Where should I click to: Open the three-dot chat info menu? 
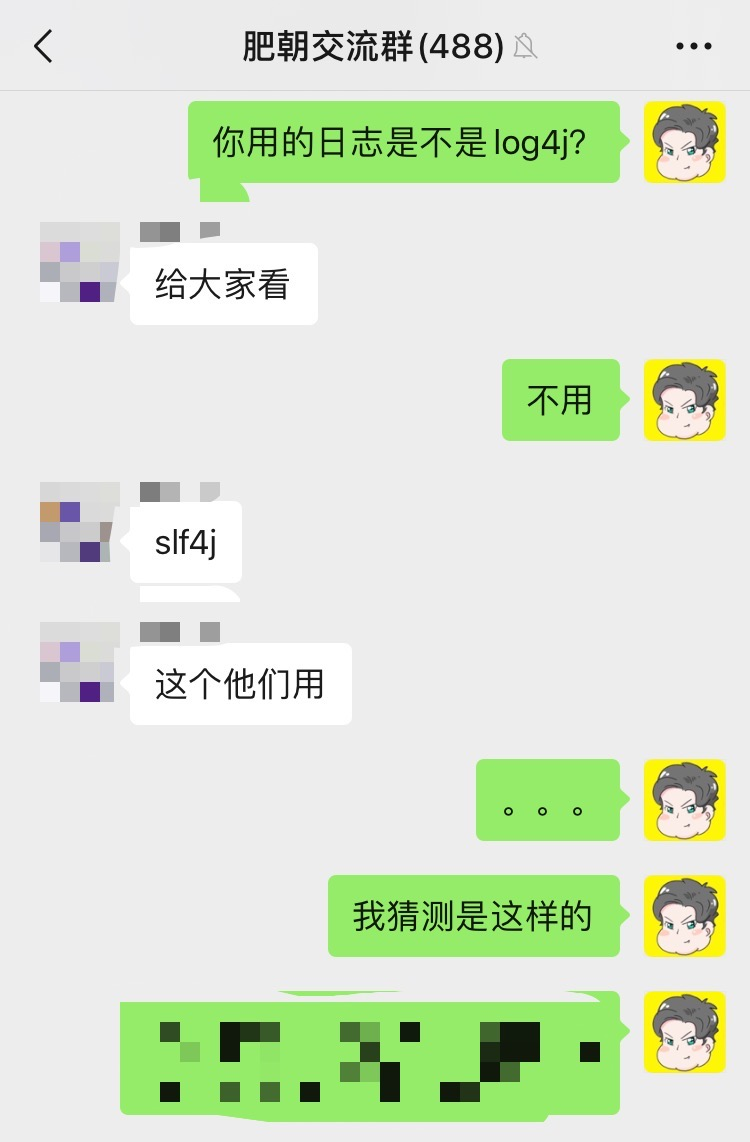tap(693, 46)
